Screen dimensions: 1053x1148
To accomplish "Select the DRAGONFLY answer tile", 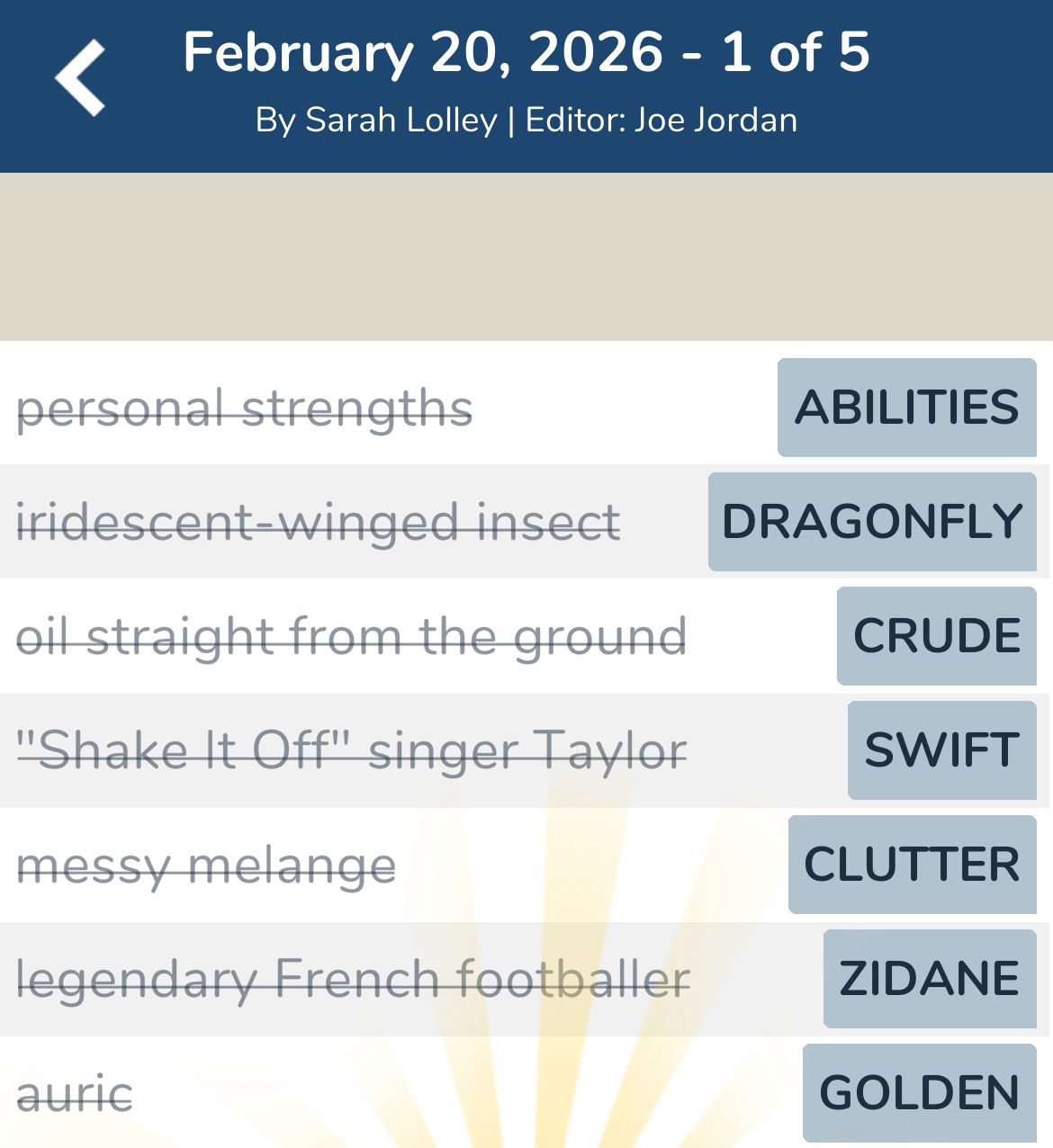I will (x=871, y=522).
